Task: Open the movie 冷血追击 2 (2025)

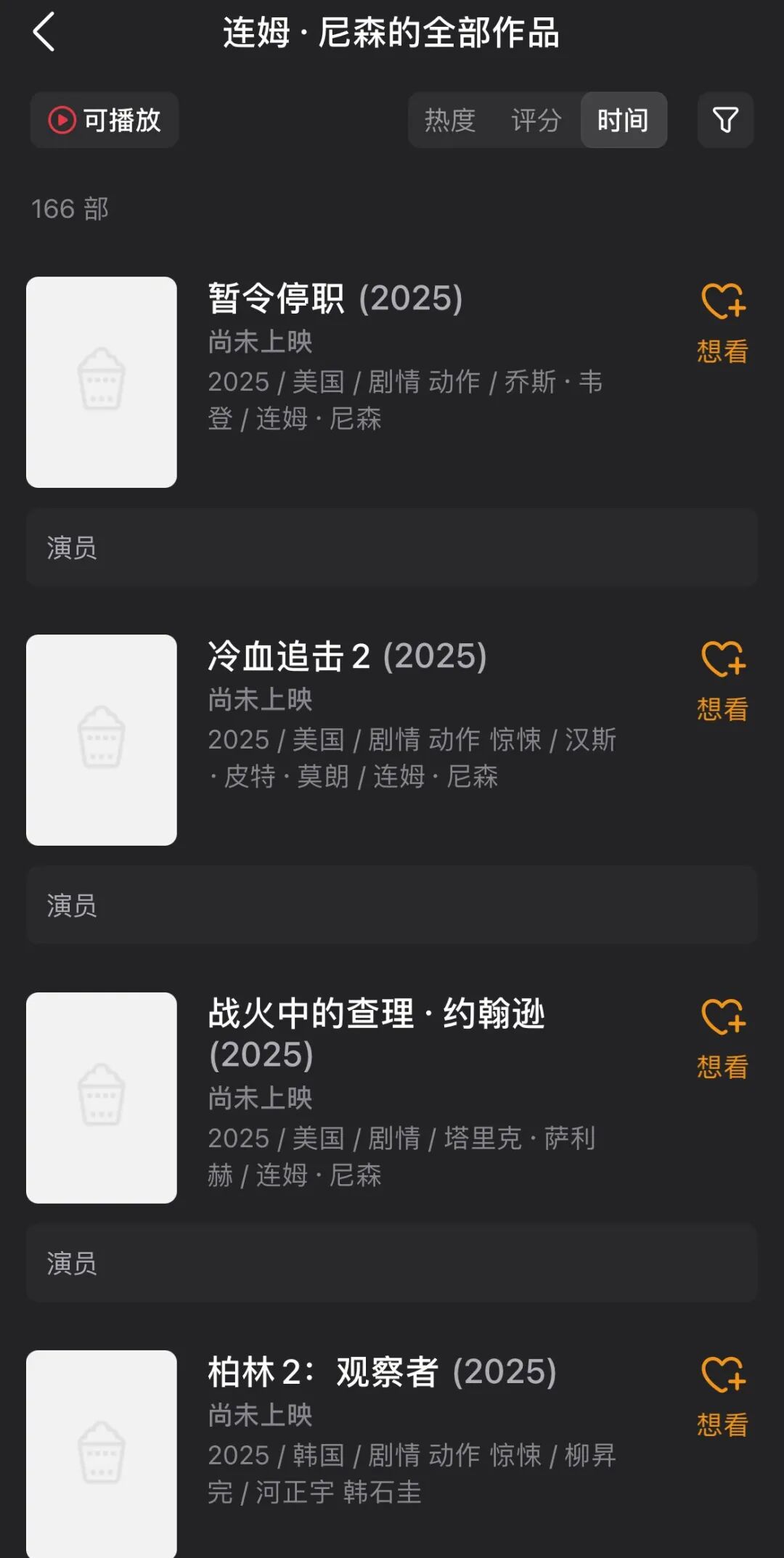Action: [x=347, y=656]
